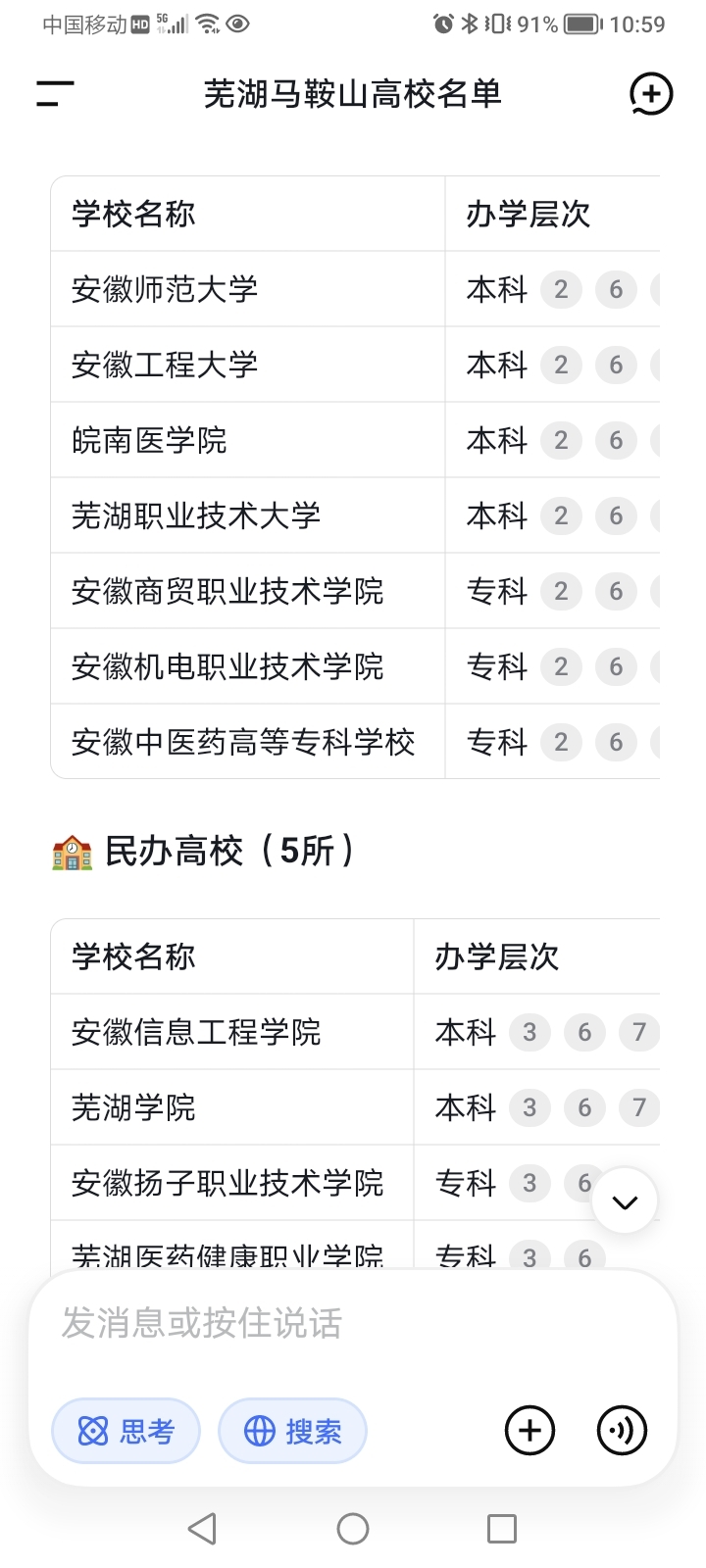Open citation 2 for 安徽师范大学

point(561,289)
